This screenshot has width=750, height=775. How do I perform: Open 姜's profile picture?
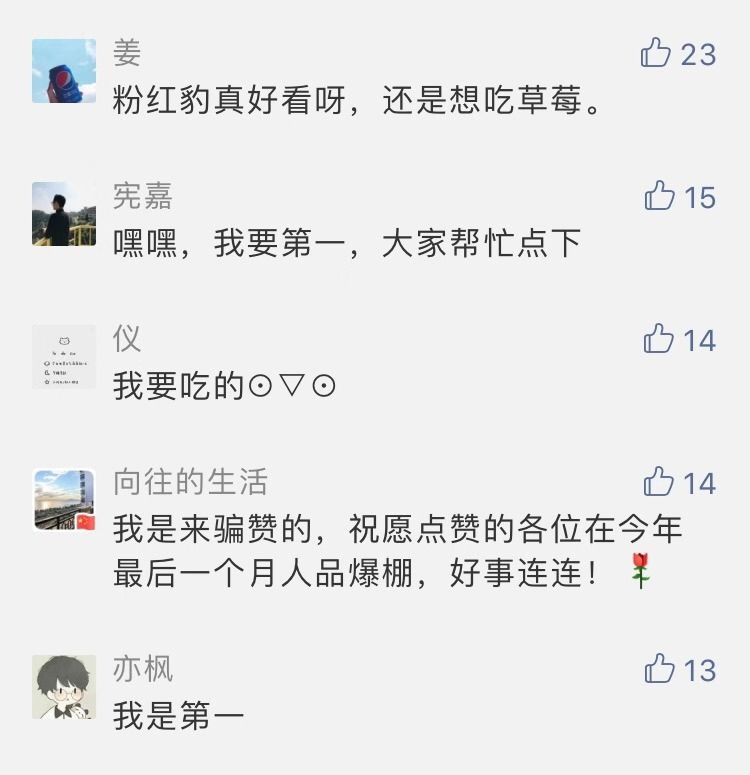coord(64,71)
